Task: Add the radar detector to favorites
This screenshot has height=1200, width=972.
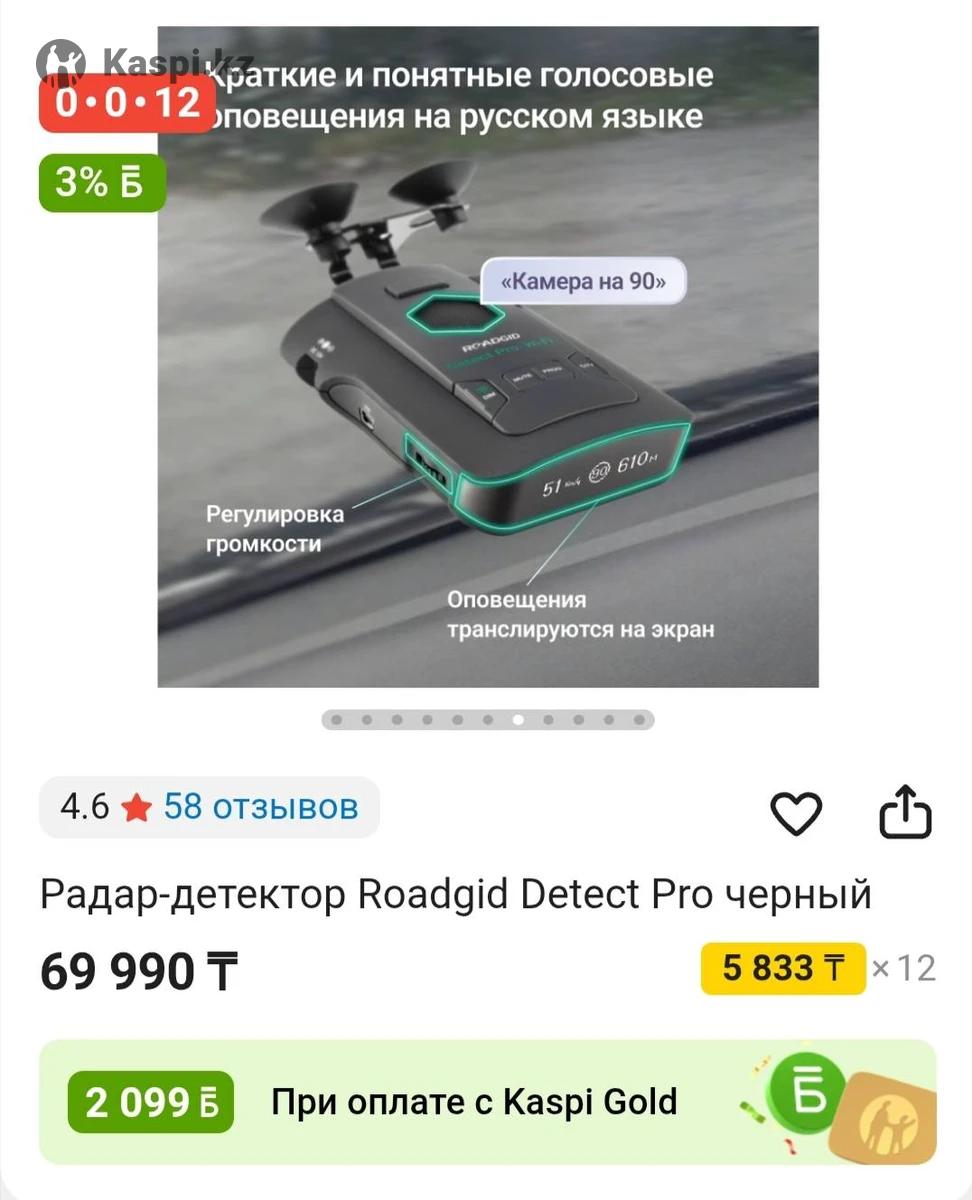Action: click(796, 813)
